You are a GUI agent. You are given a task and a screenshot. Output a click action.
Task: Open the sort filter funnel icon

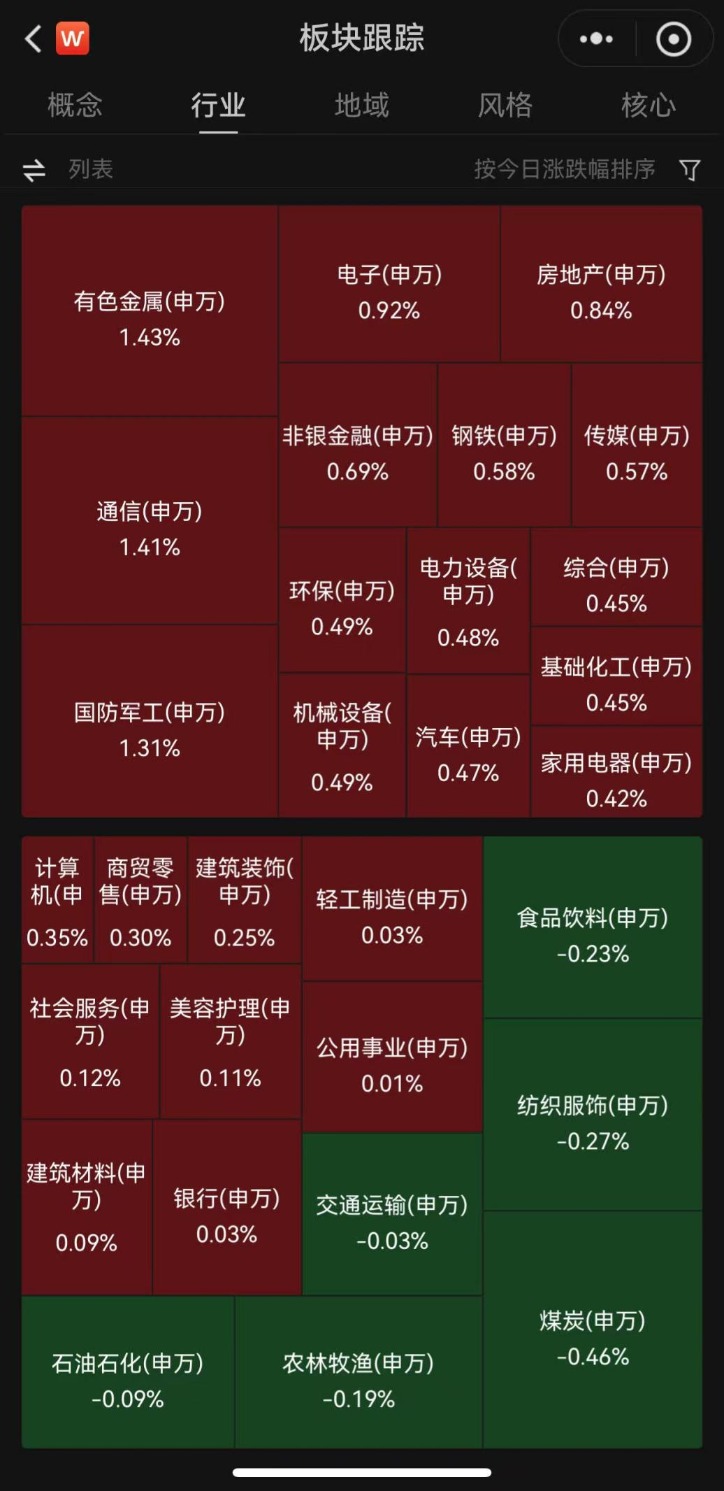click(x=690, y=170)
